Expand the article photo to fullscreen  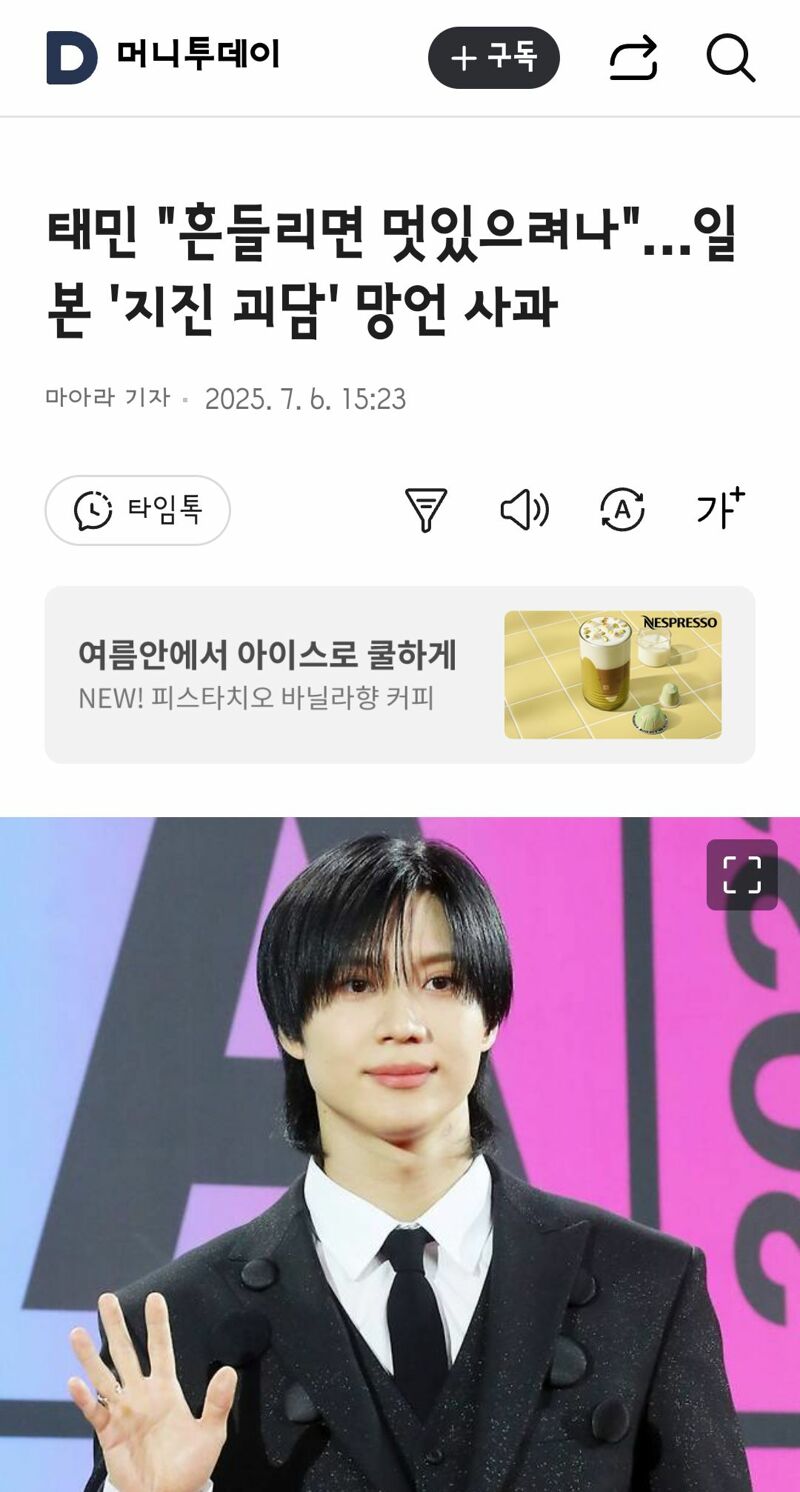(x=742, y=875)
